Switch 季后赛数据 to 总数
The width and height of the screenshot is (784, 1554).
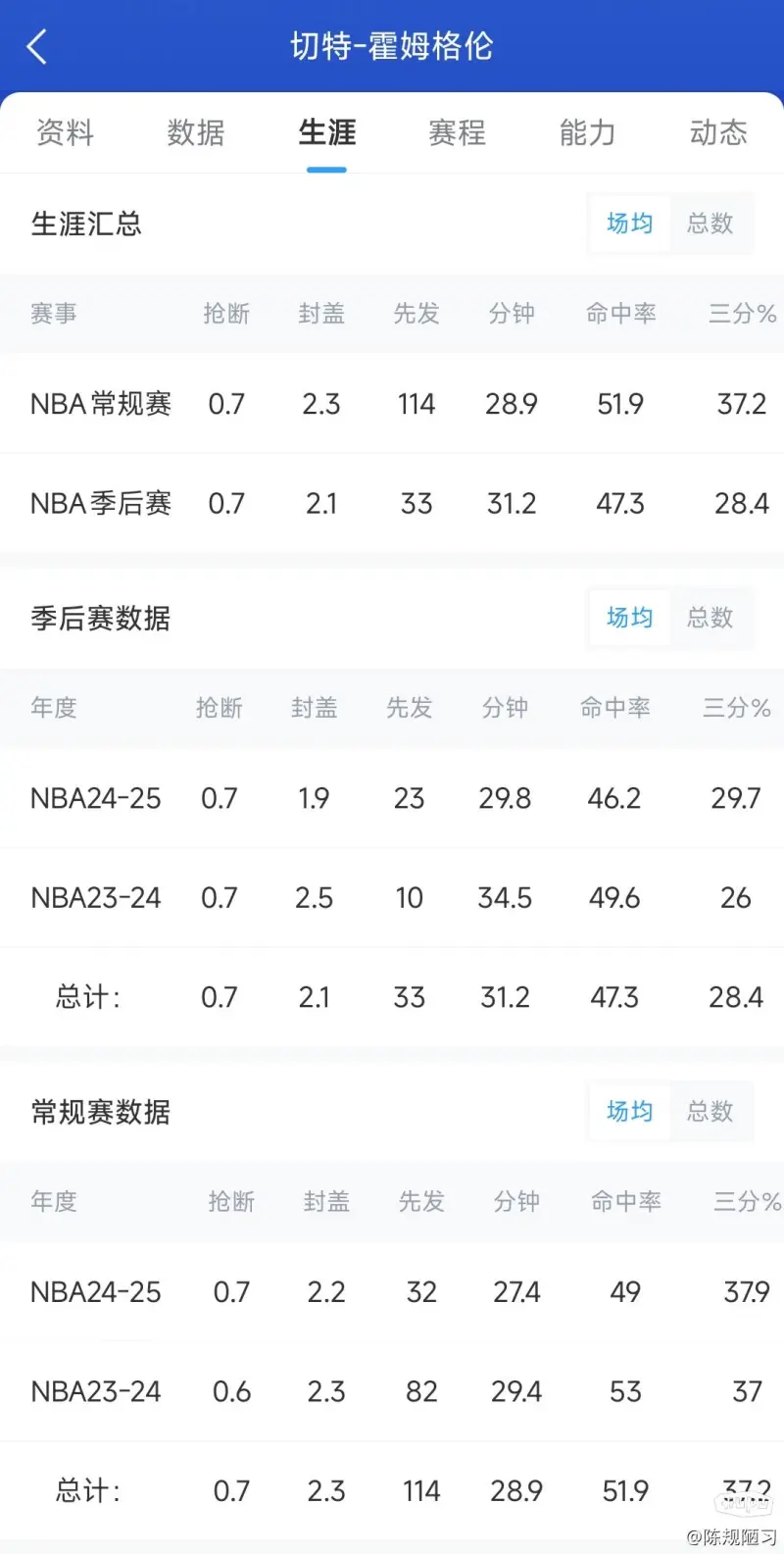click(x=710, y=618)
